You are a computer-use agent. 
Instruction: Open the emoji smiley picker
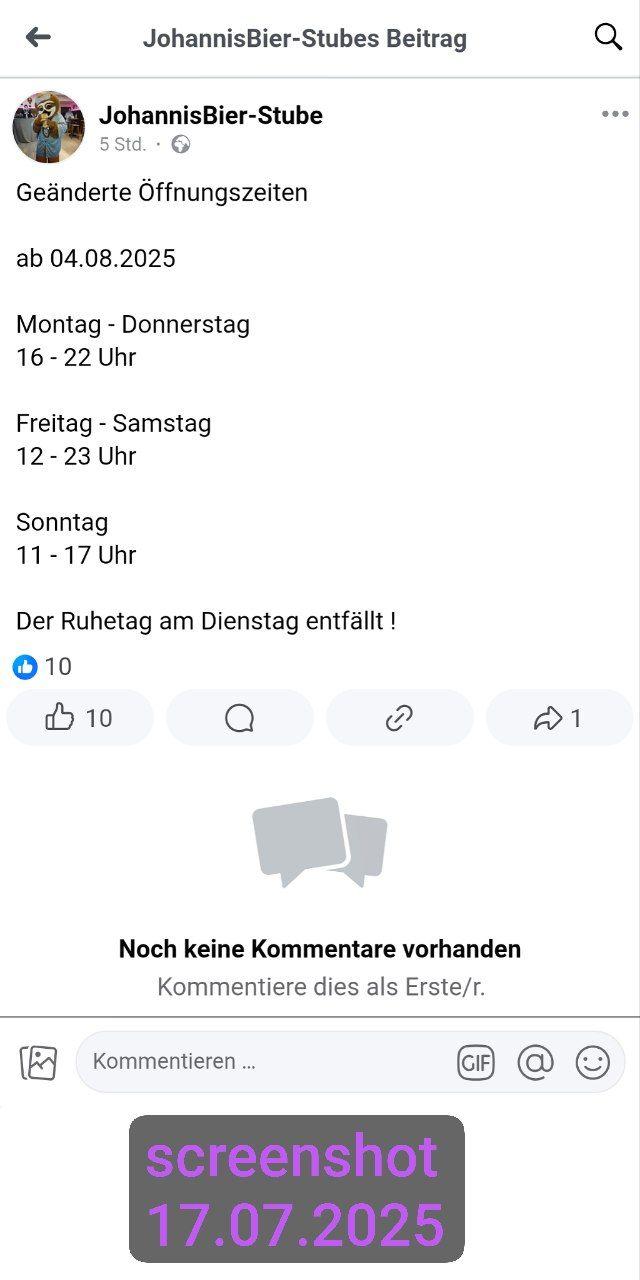coord(593,1062)
